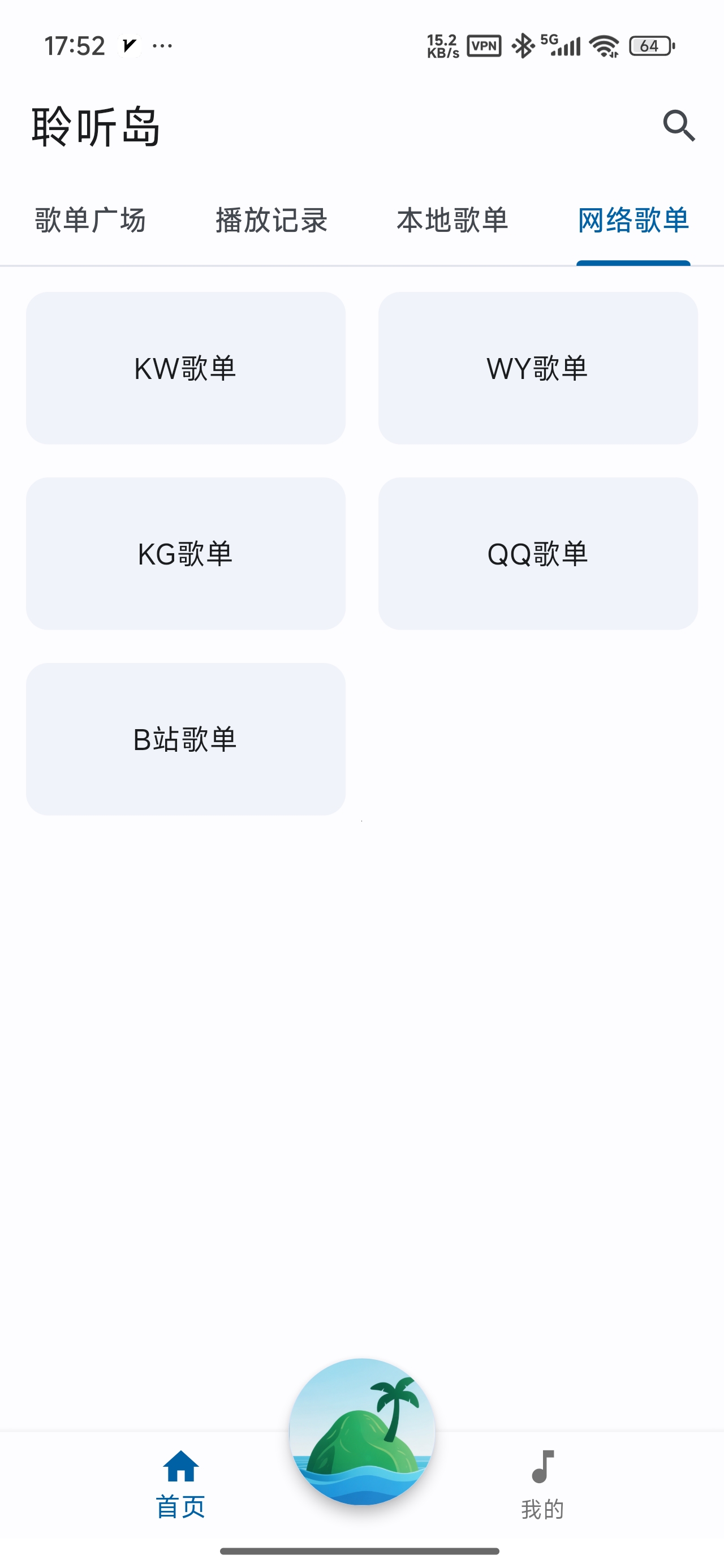Open the KG歌单 card

click(x=186, y=554)
